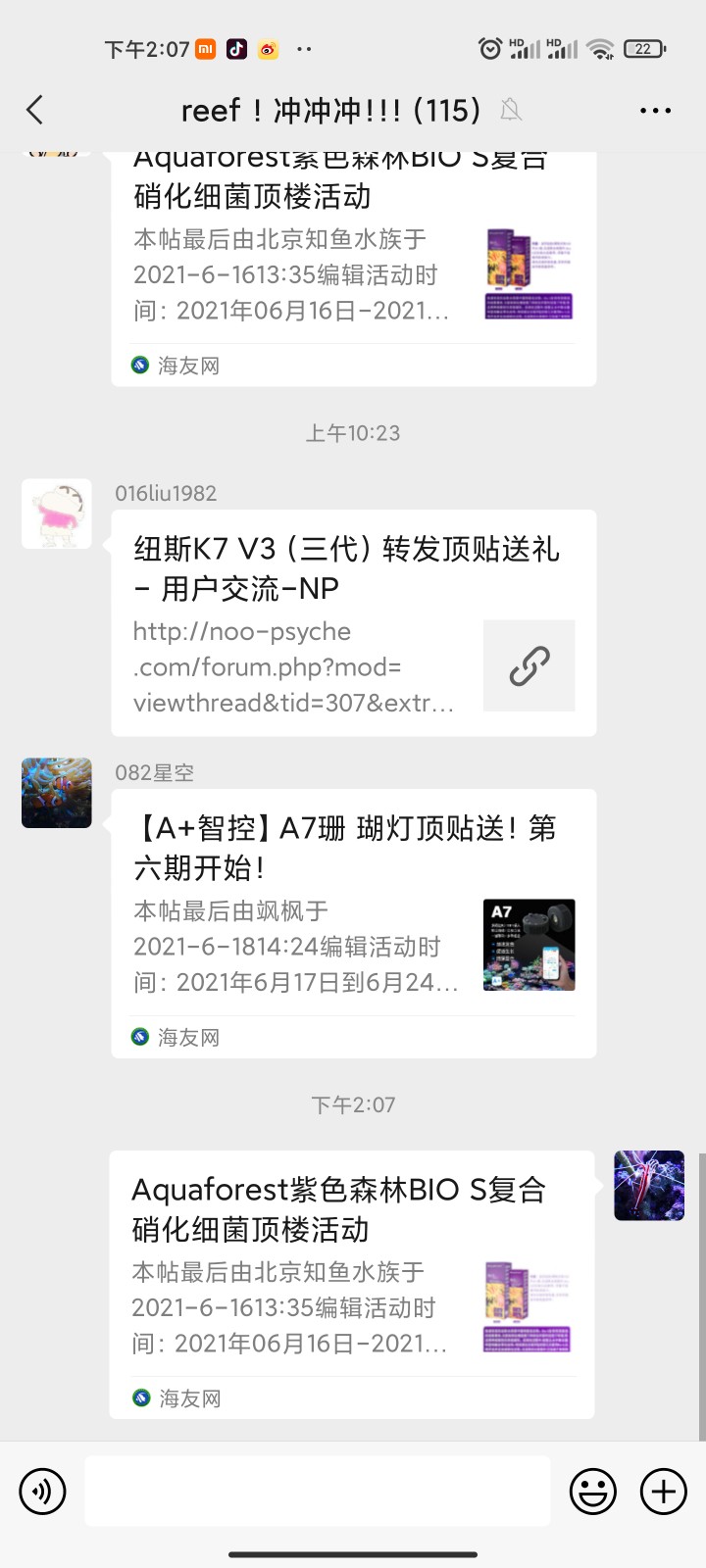Open the emoji sticker panel
Image resolution: width=706 pixels, height=1568 pixels.
click(x=592, y=1492)
